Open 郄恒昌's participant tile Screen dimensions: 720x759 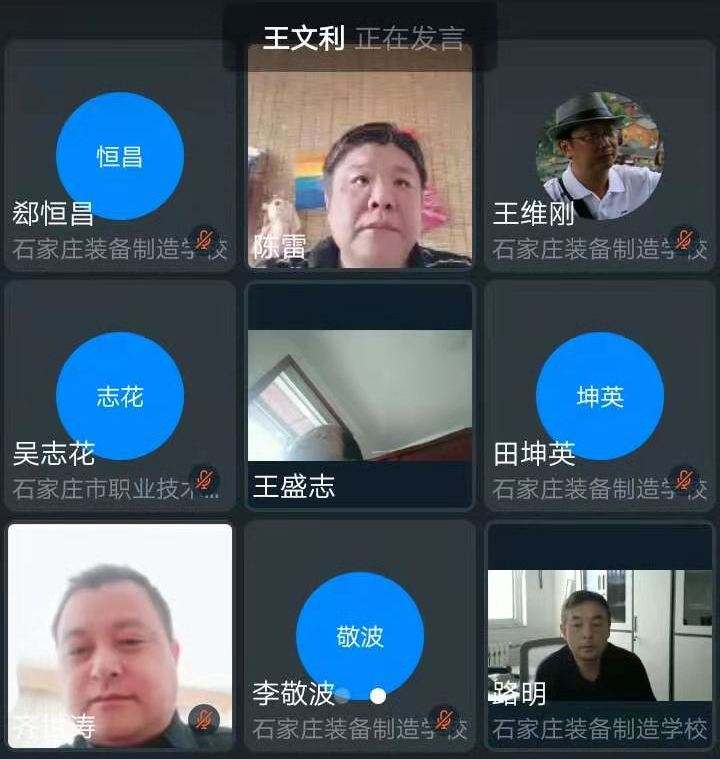[x=119, y=157]
